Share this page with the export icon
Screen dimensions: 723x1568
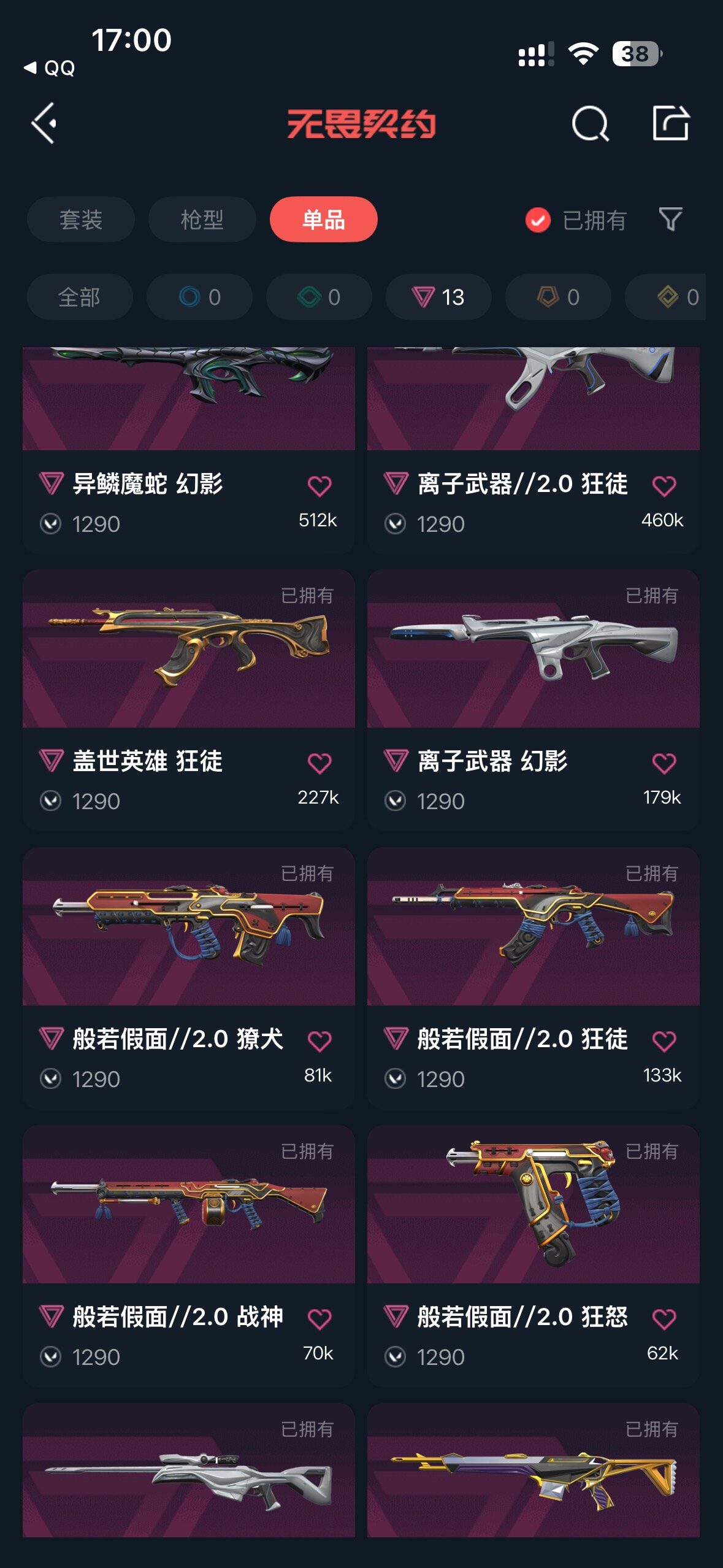click(670, 123)
